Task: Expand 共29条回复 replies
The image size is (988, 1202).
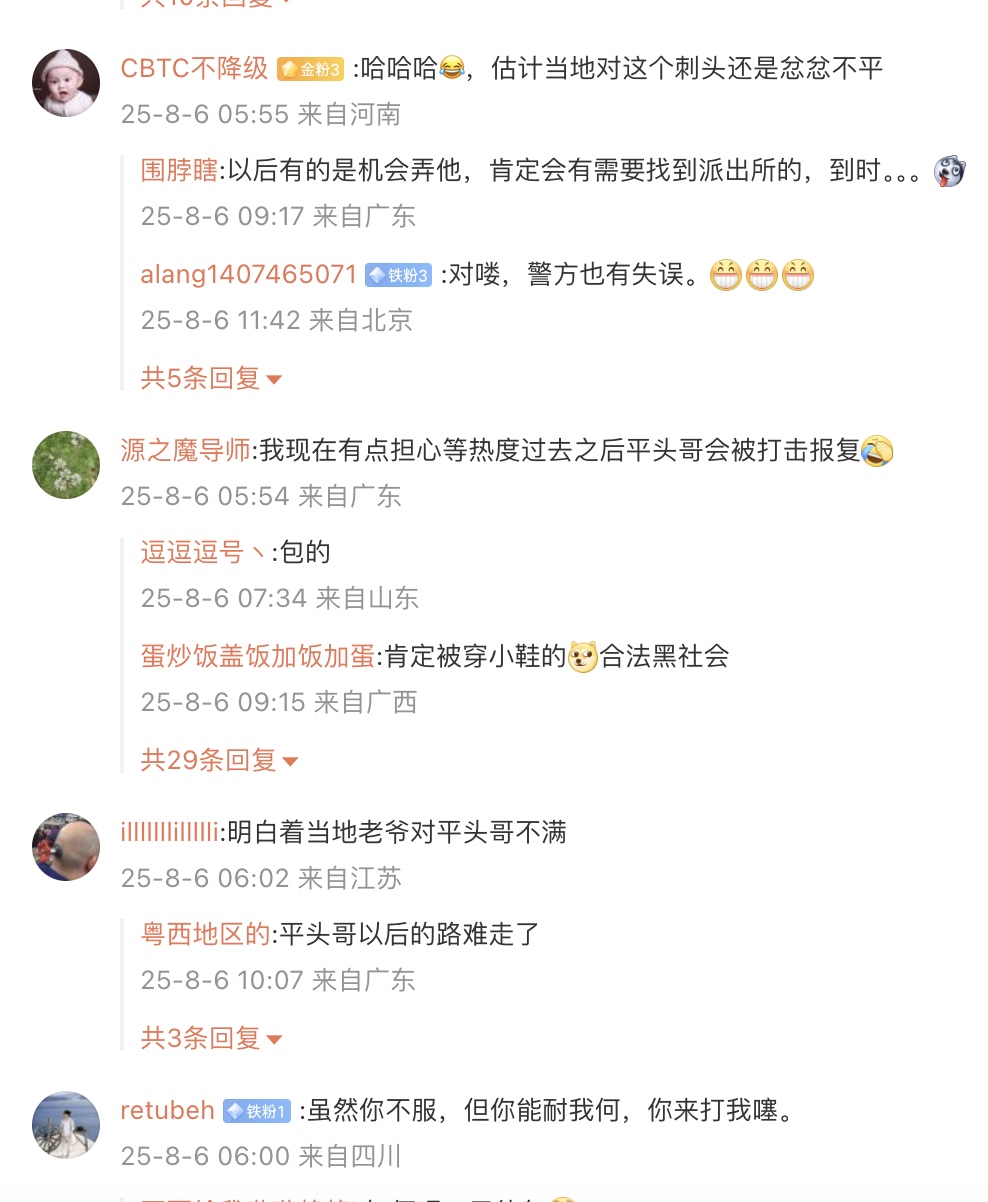Action: [x=219, y=760]
